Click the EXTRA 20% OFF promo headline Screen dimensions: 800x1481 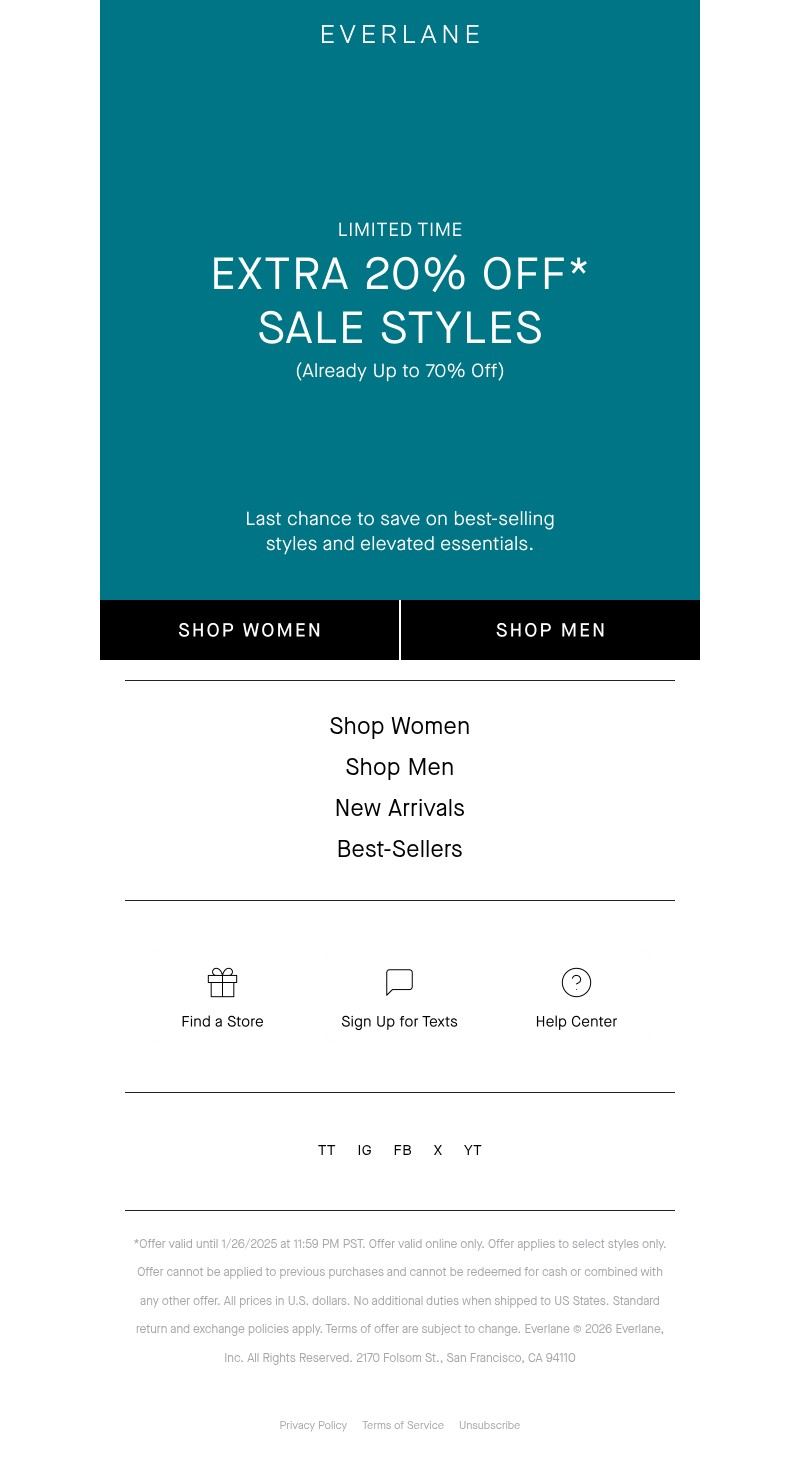pyautogui.click(x=399, y=274)
